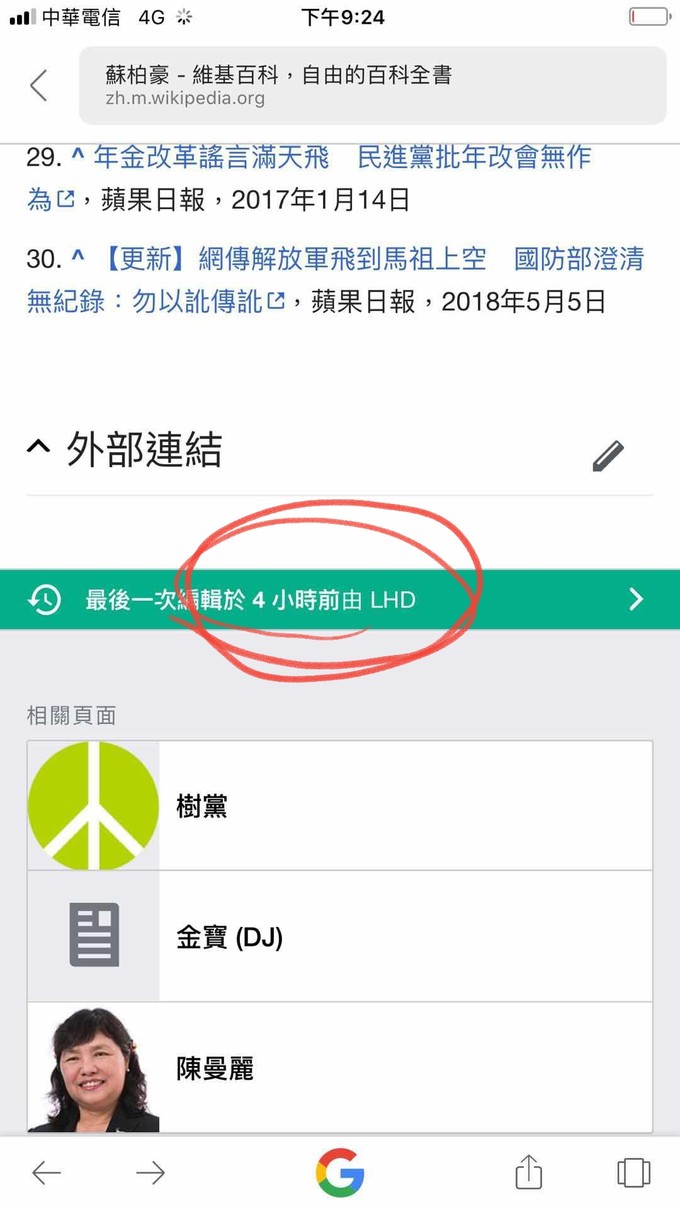Edit the 外部連結 section with pencil icon
Screen dimensions: 680x1209
tap(608, 456)
